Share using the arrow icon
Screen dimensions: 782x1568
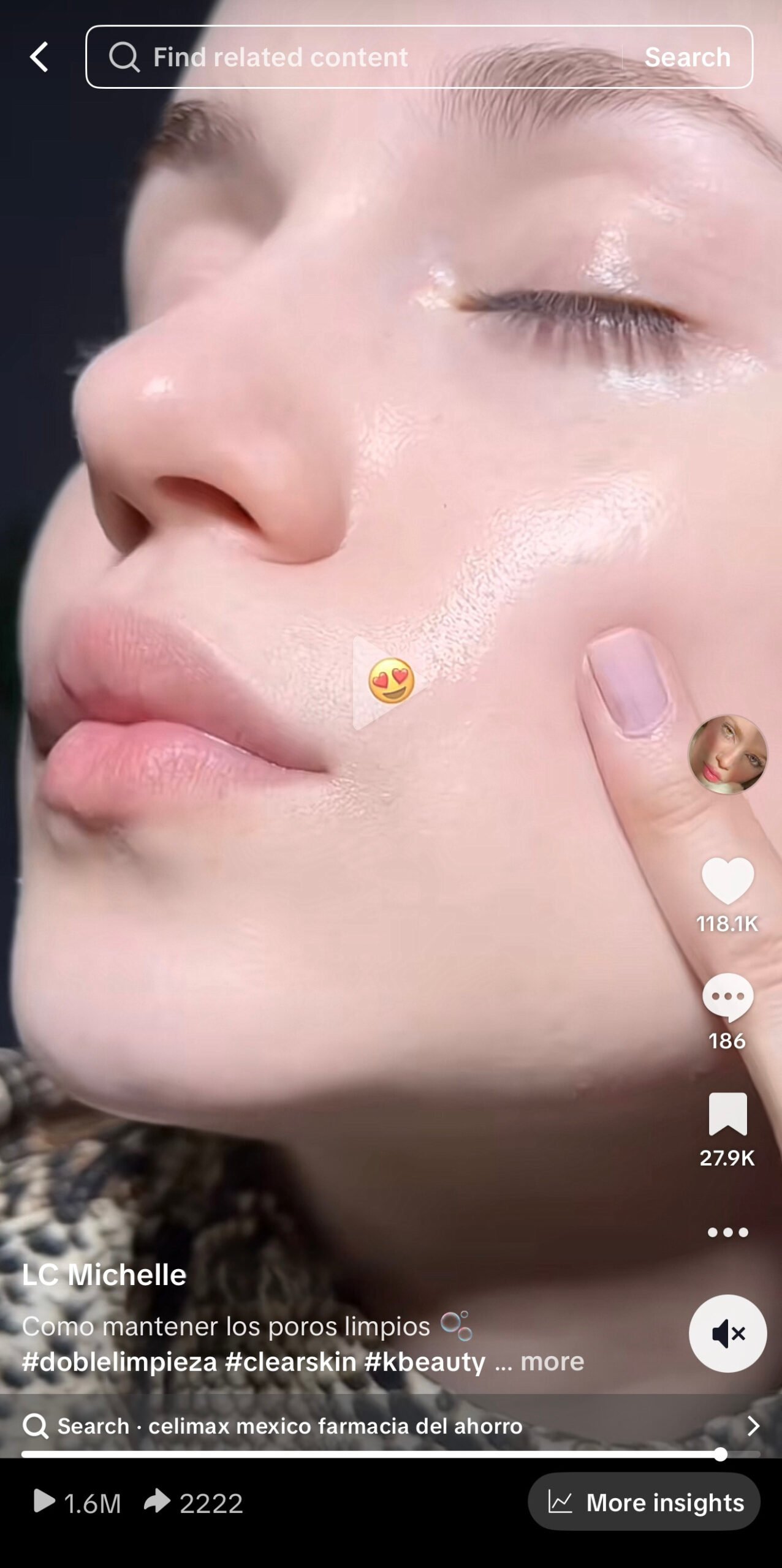158,1501
